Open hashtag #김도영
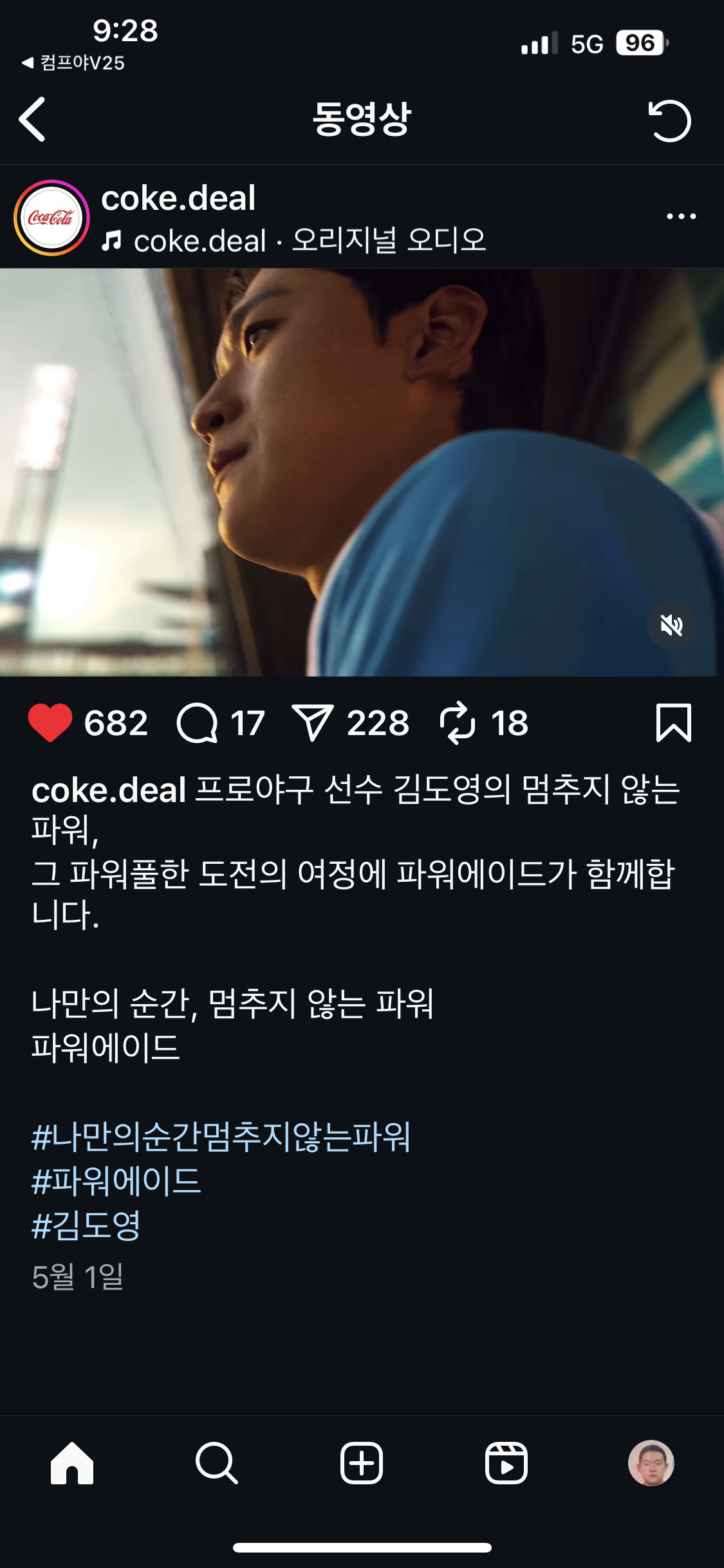 coord(86,1224)
